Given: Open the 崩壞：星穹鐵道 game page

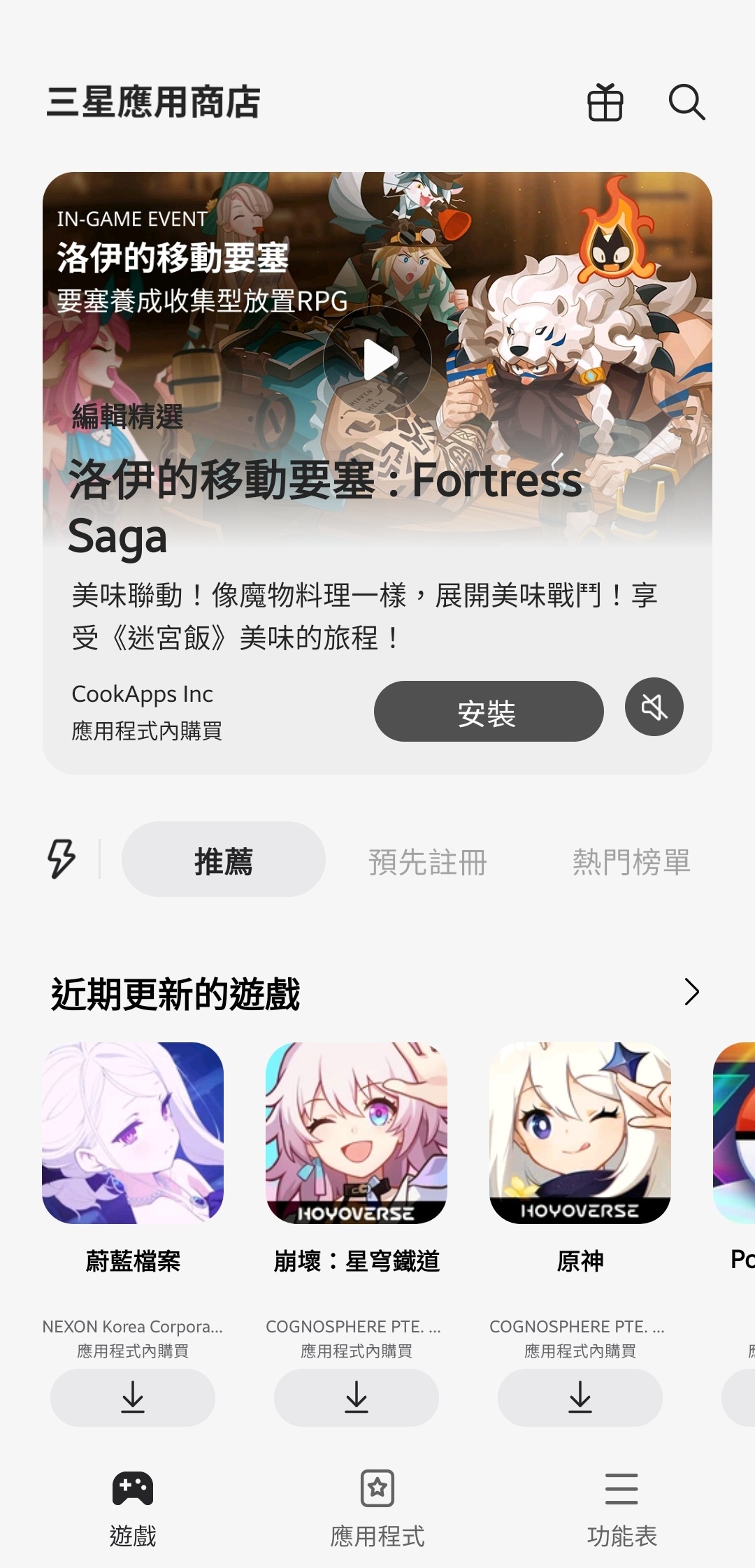Looking at the screenshot, I should tap(357, 1133).
